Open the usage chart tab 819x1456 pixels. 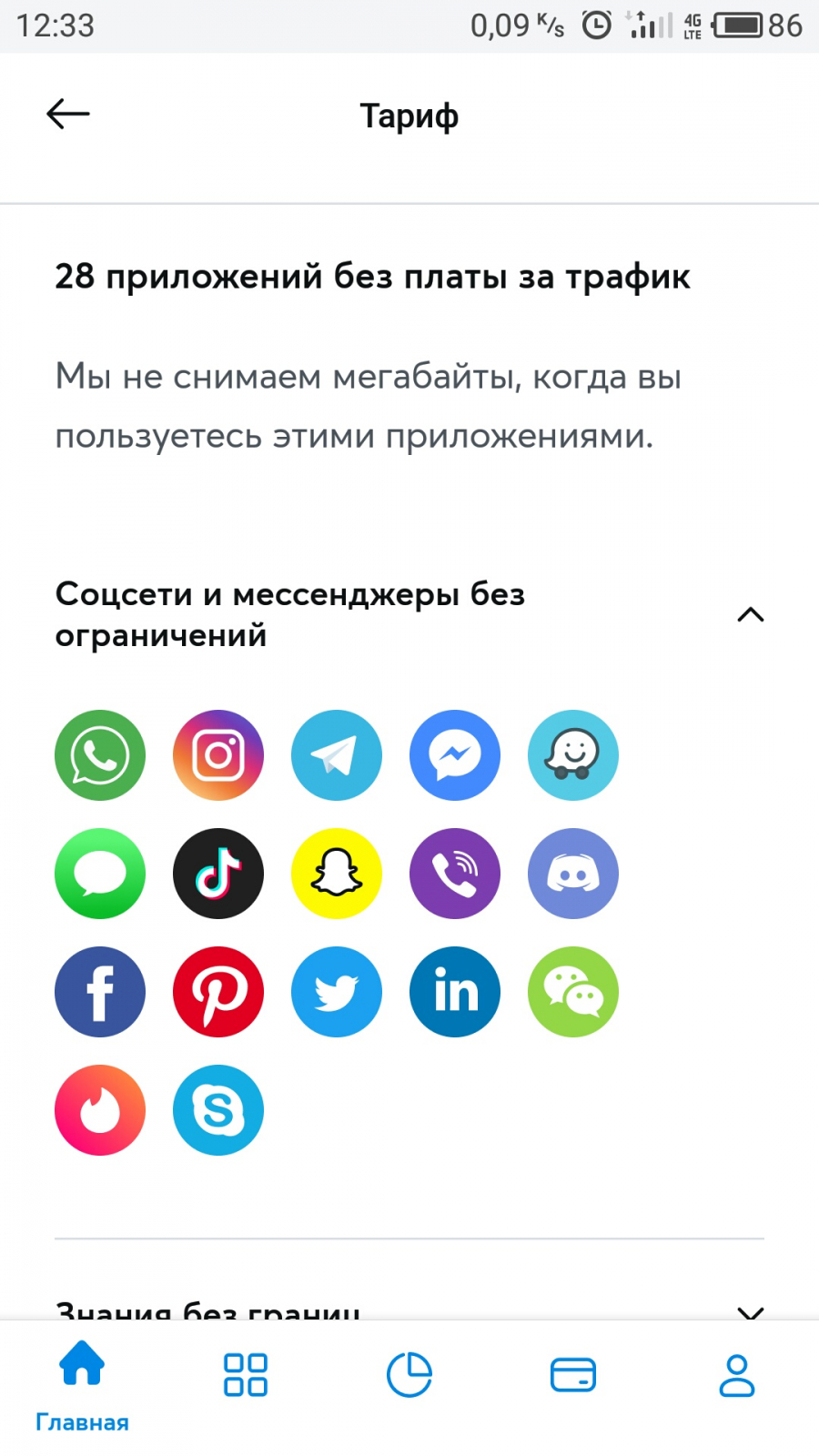(409, 1374)
